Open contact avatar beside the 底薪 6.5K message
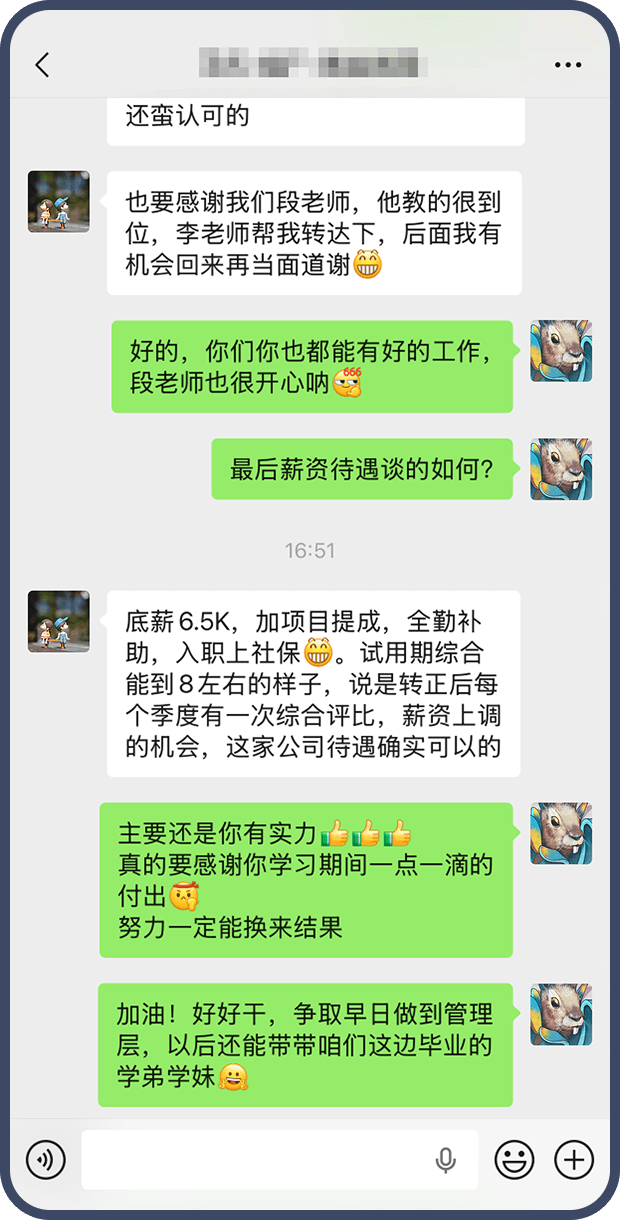Screen dimensions: 620x1220 [x=59, y=621]
